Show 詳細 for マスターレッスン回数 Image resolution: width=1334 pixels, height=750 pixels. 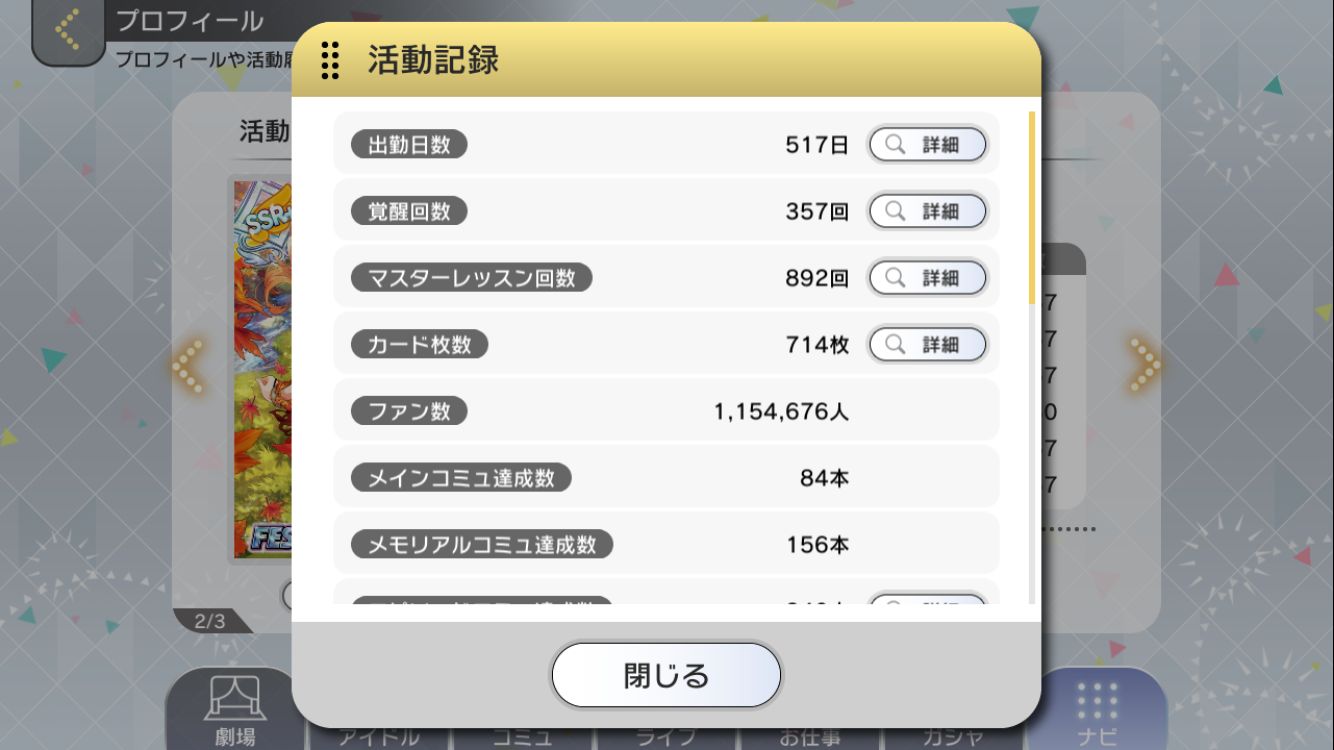[x=927, y=278]
